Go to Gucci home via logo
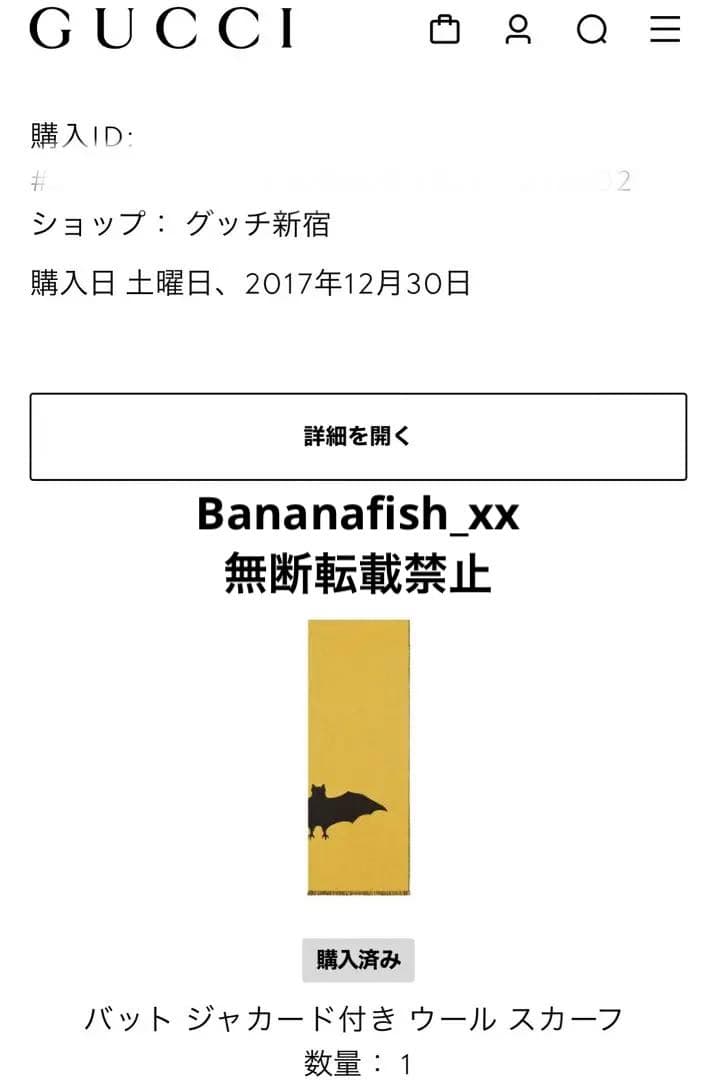 [x=161, y=29]
